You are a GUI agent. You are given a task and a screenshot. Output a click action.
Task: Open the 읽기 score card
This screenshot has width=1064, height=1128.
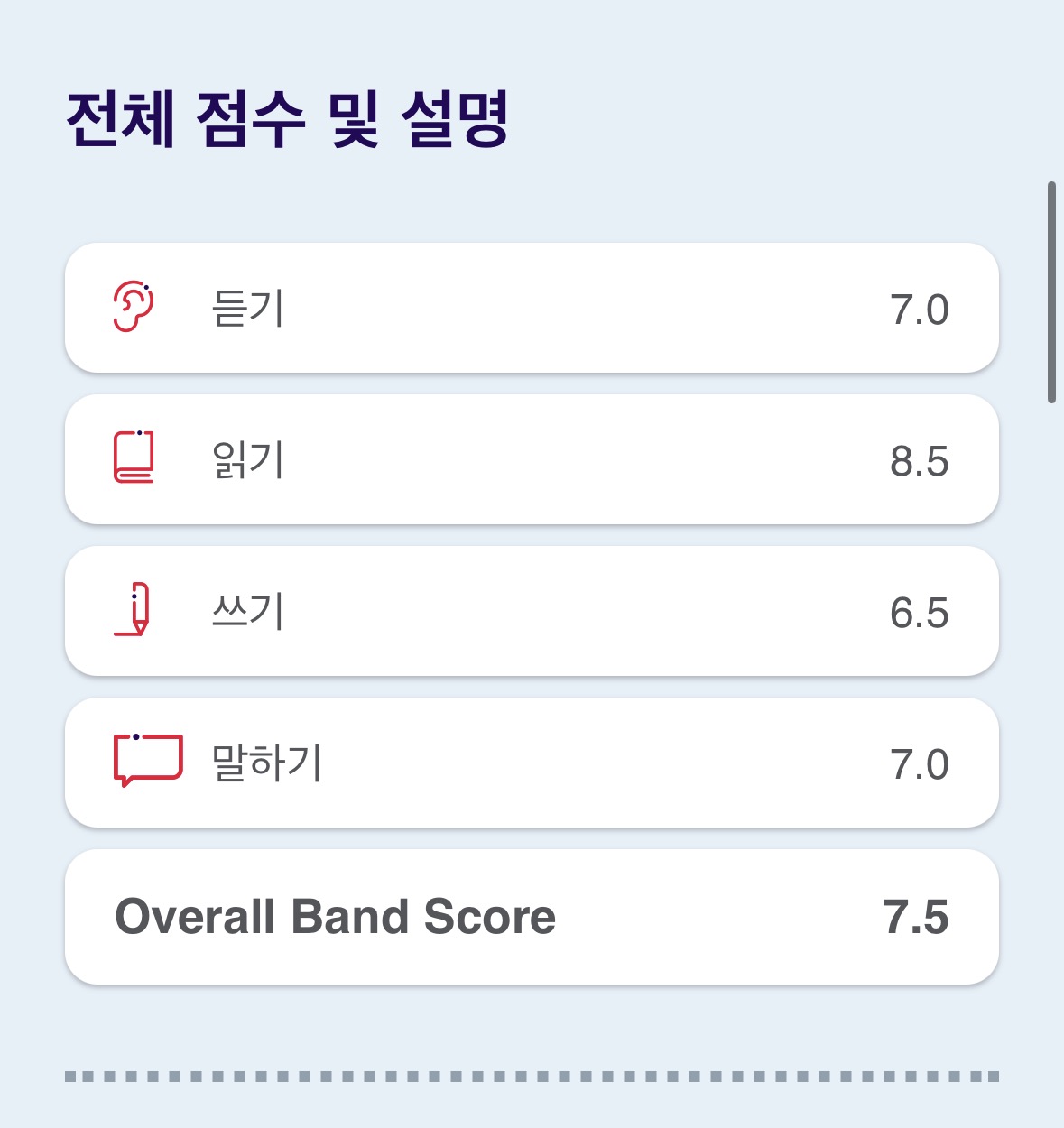click(532, 460)
